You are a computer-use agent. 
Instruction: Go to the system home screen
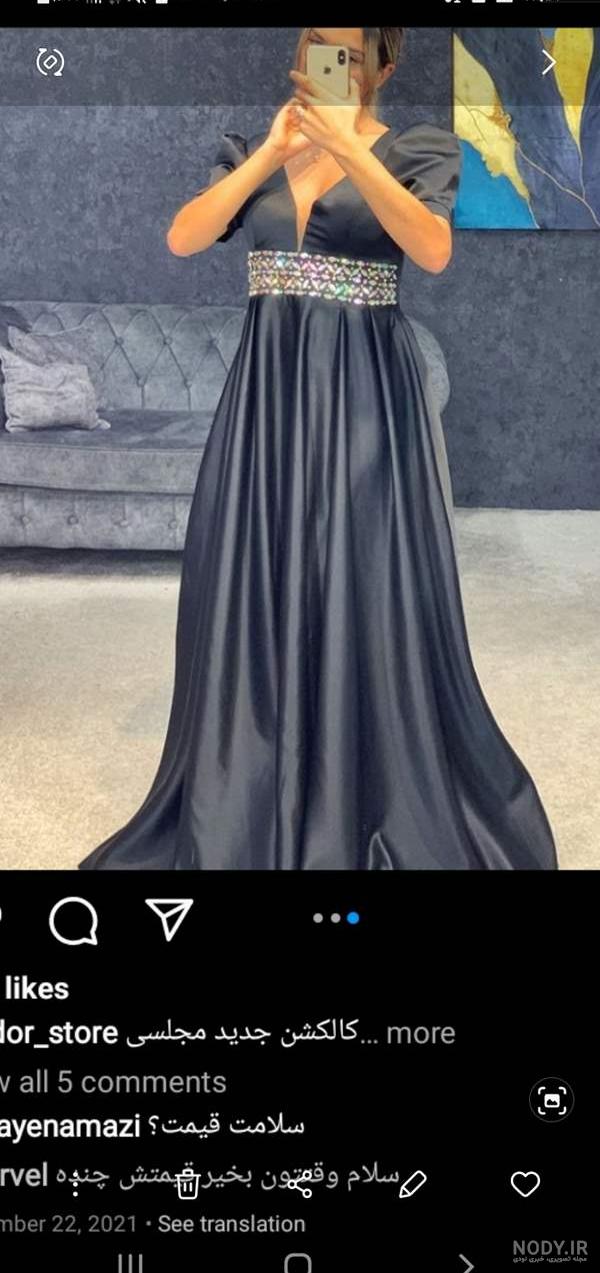298,1264
